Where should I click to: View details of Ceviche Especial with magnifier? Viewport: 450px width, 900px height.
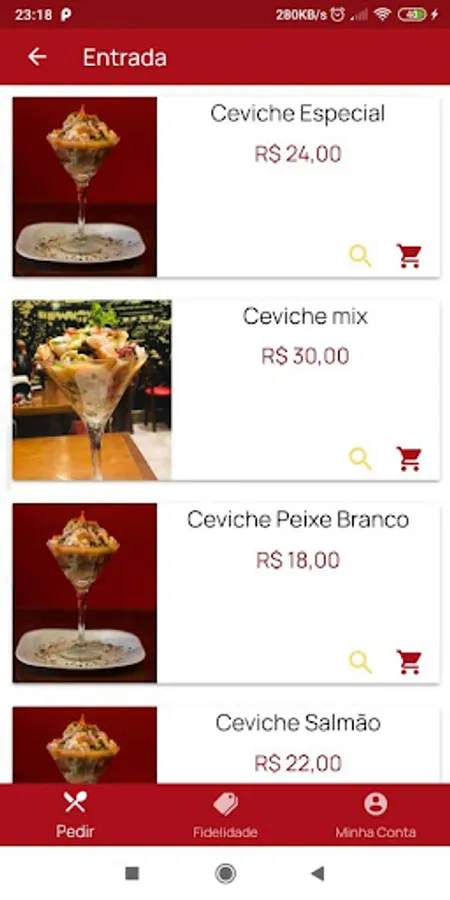coord(360,256)
